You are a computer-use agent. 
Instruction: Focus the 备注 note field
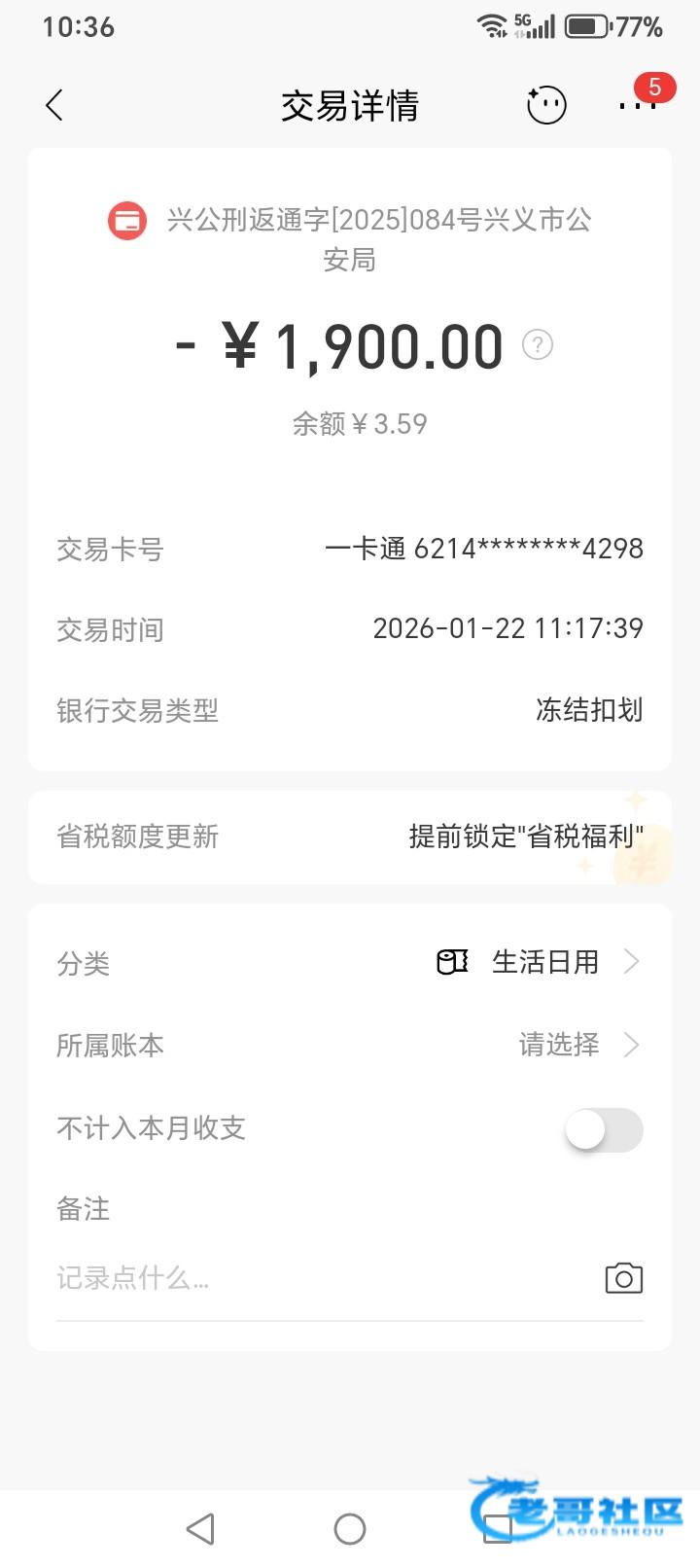tap(311, 1278)
